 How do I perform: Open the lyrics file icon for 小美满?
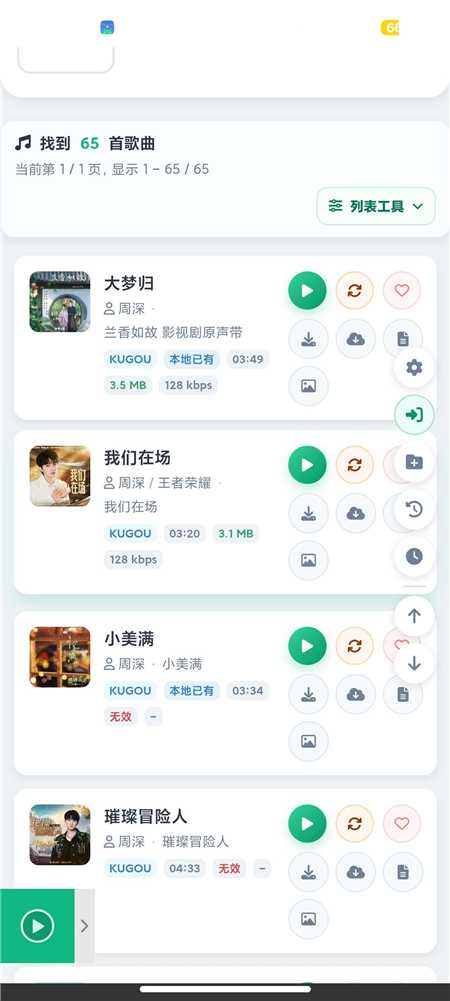point(403,695)
